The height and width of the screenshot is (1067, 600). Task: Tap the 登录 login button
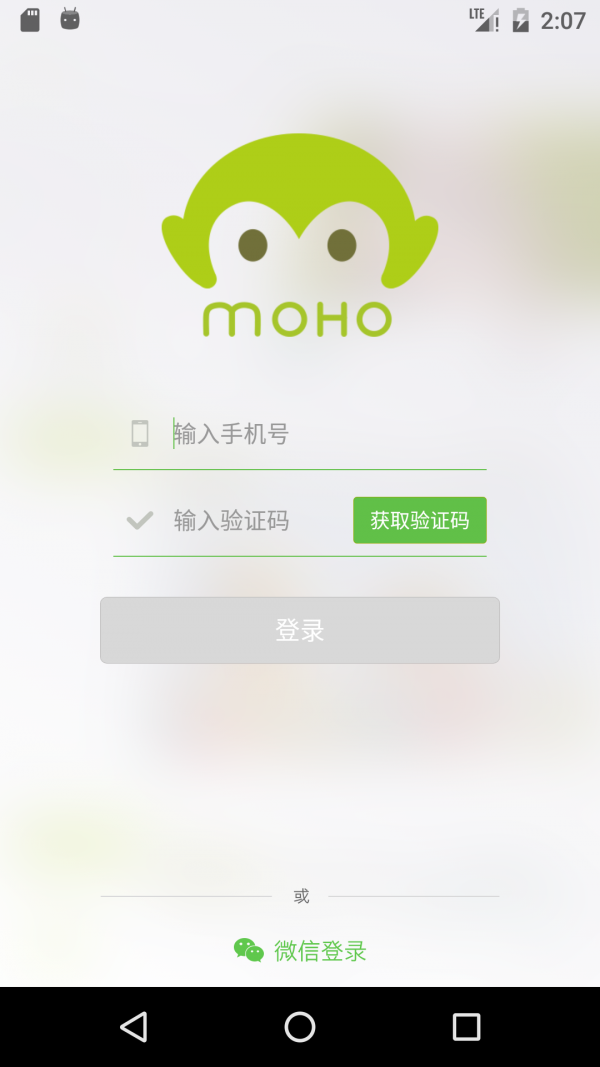coord(300,630)
